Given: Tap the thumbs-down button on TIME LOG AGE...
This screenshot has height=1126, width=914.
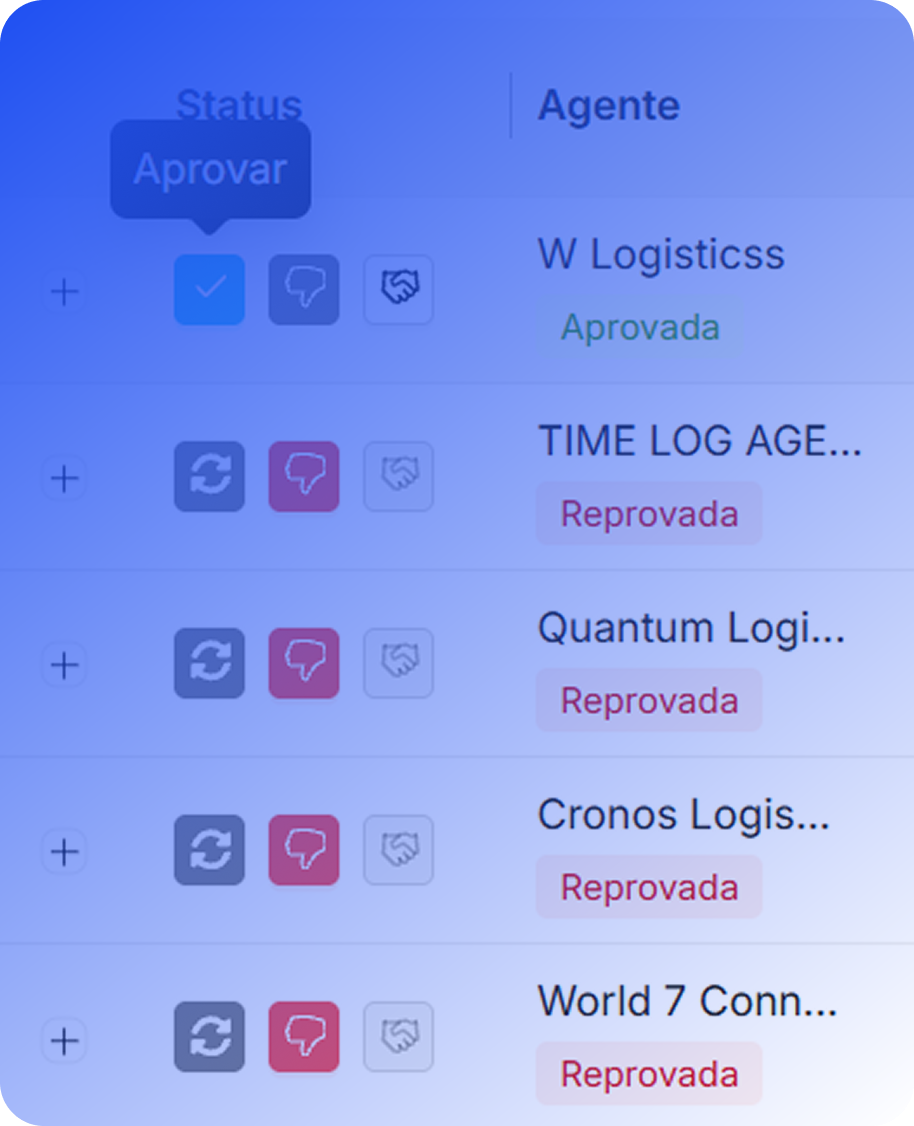Looking at the screenshot, I should pyautogui.click(x=304, y=477).
